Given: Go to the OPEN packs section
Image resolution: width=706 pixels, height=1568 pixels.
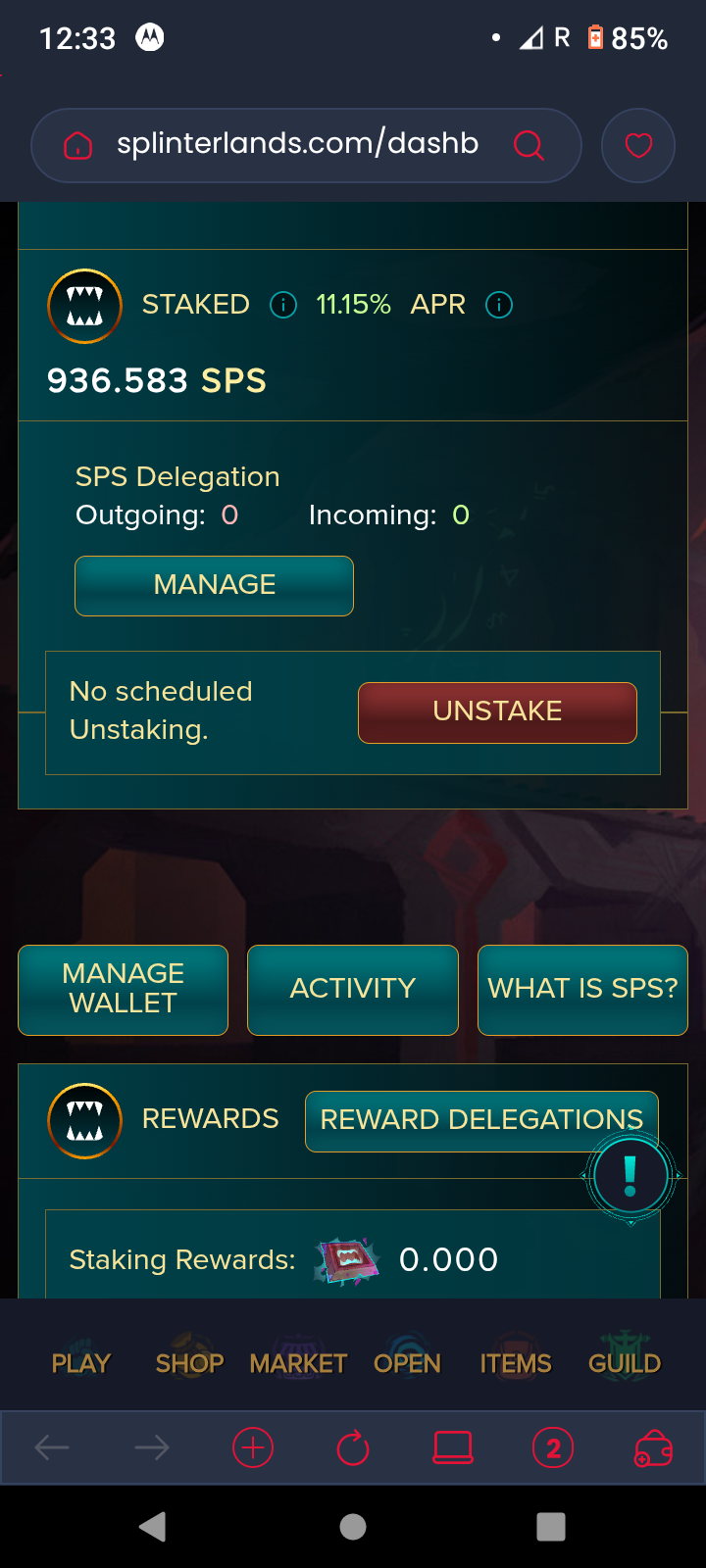Looking at the screenshot, I should tap(407, 1362).
